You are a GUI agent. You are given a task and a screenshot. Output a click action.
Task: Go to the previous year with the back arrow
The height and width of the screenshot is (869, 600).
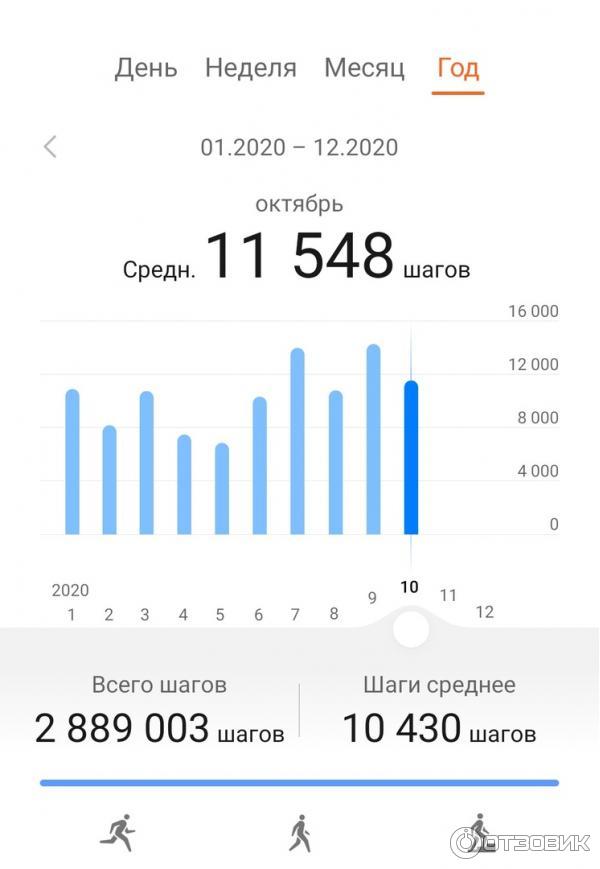coord(50,147)
